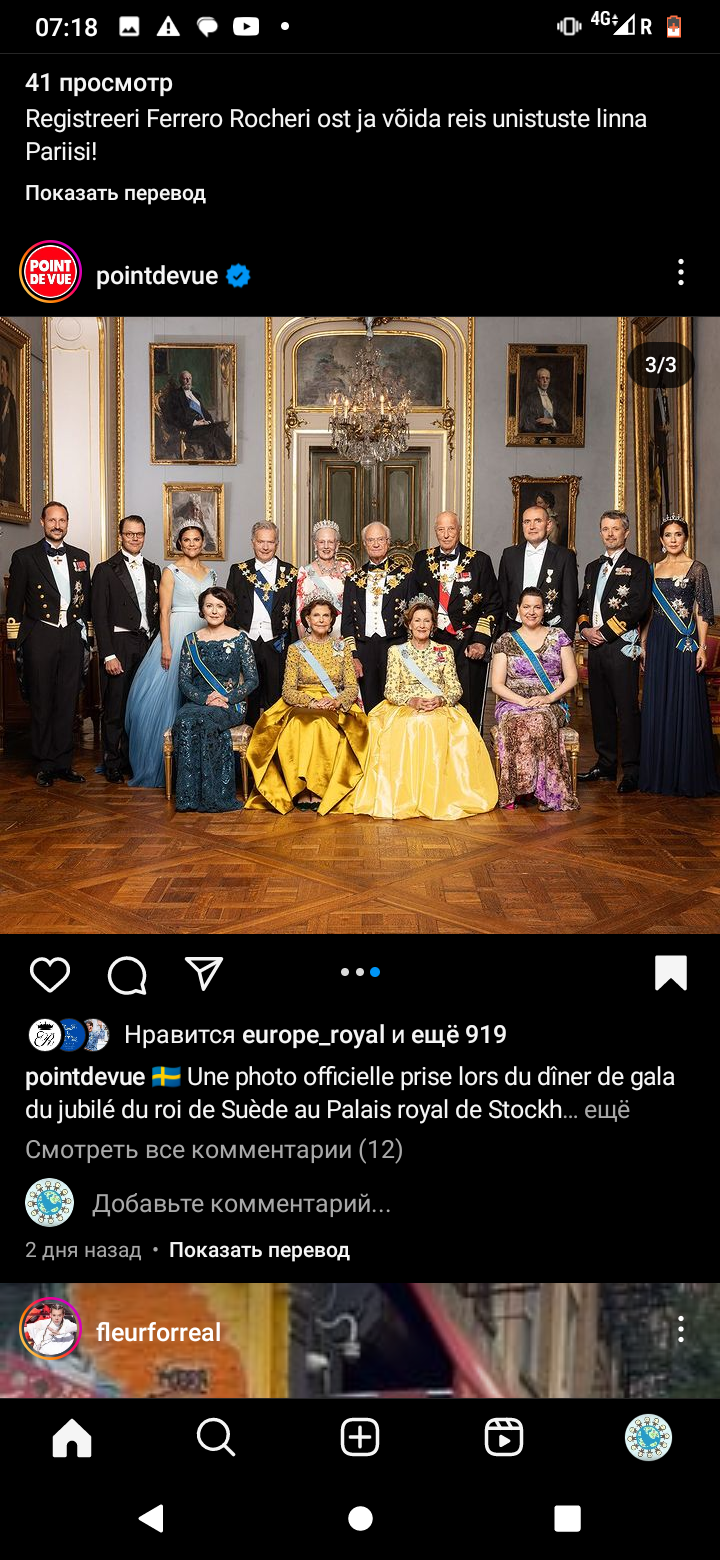Tap the add comment field
Screen dimensions: 720x1560
point(241,1203)
